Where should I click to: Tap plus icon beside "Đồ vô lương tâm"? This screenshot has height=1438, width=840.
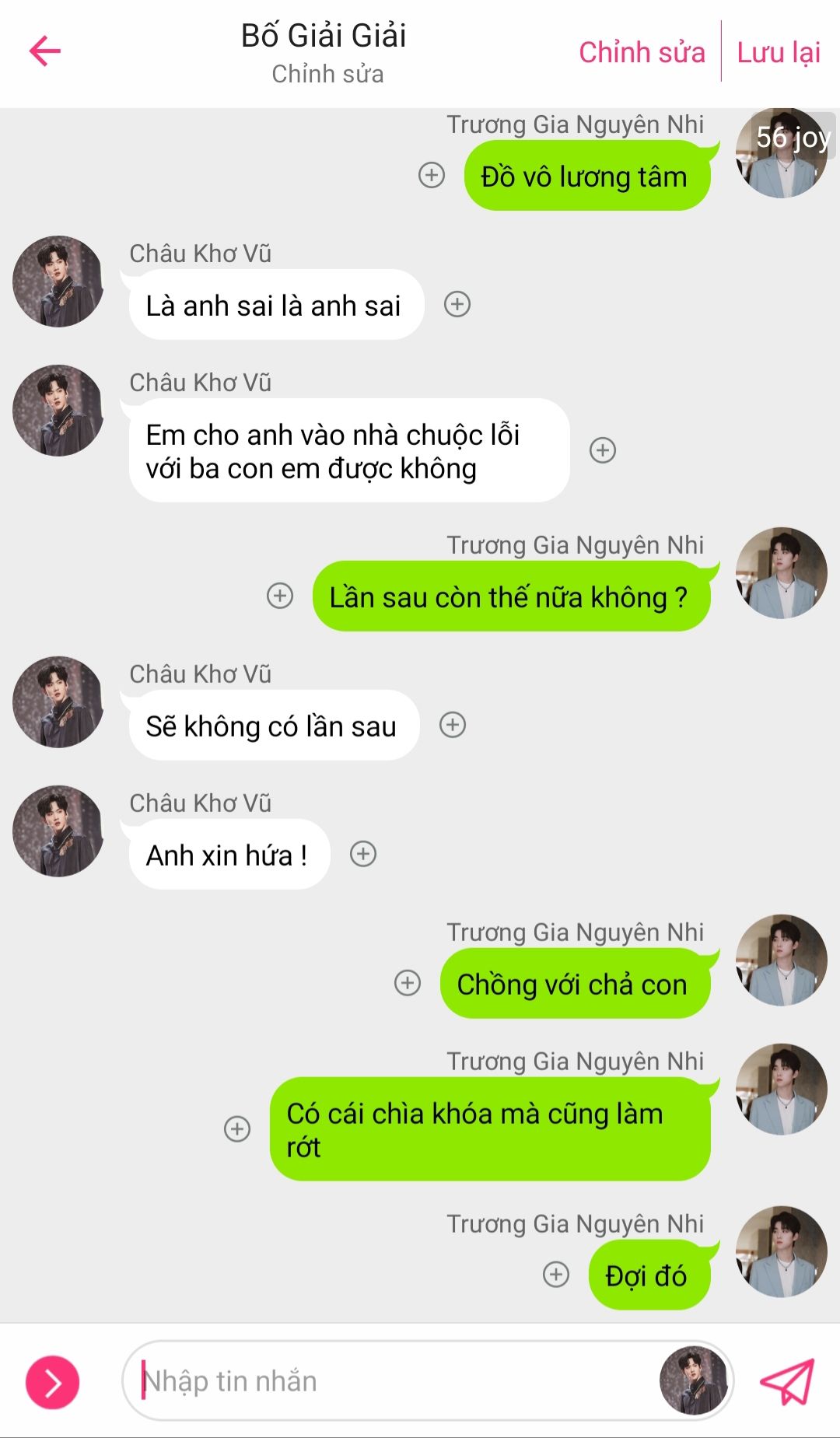[x=432, y=175]
